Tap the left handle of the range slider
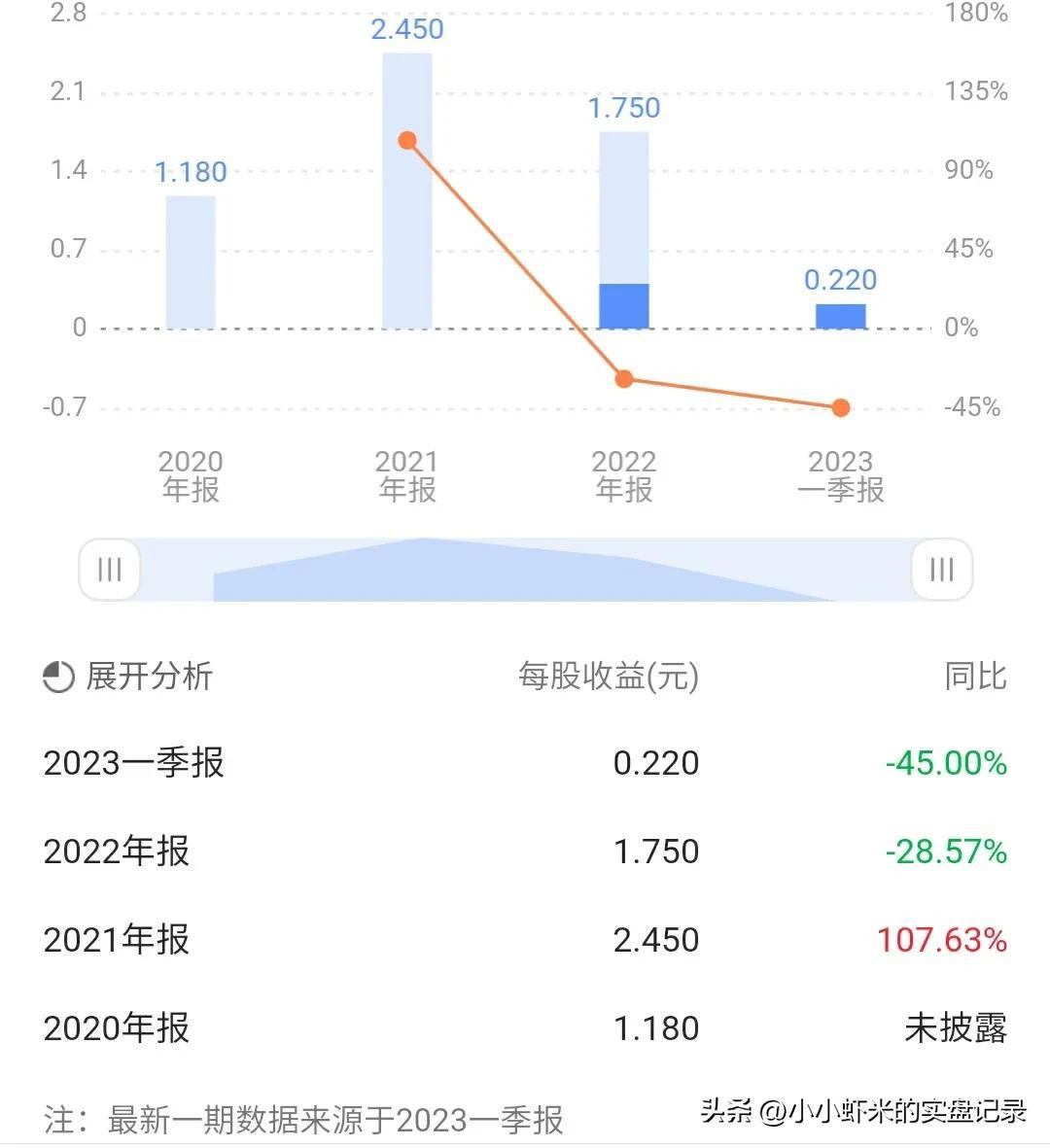1050x1148 pixels. point(110,569)
